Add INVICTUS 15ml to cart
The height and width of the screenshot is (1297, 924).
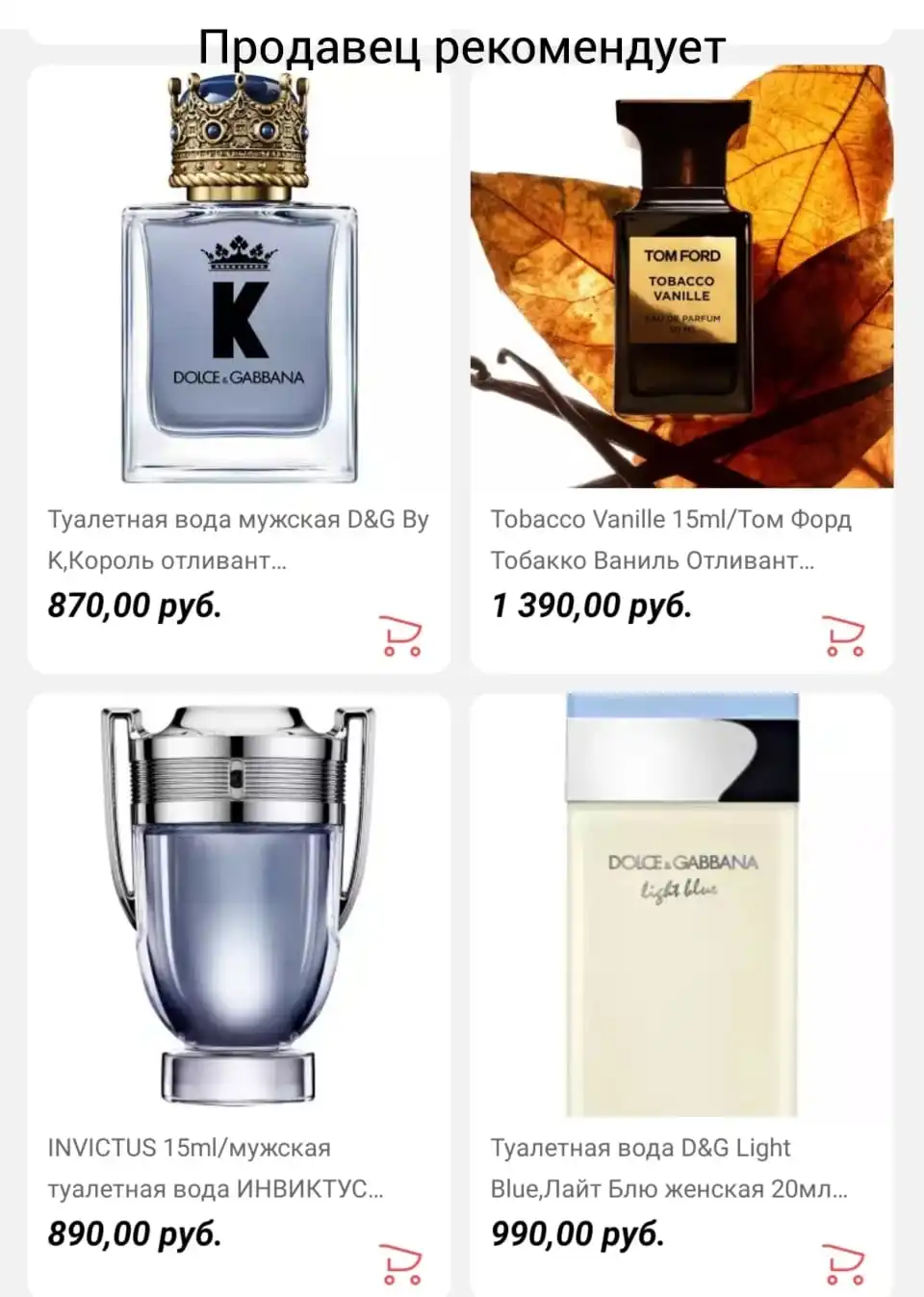[401, 1264]
